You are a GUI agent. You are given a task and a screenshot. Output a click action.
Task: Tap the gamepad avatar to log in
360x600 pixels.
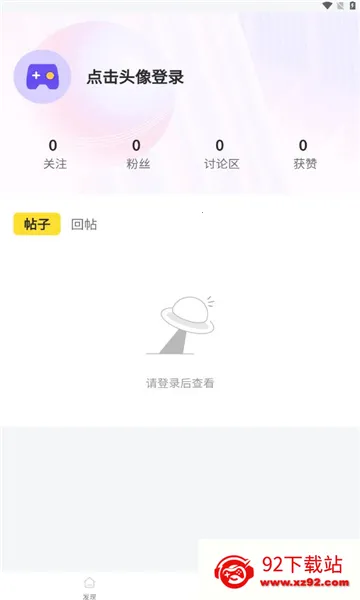[x=42, y=77]
